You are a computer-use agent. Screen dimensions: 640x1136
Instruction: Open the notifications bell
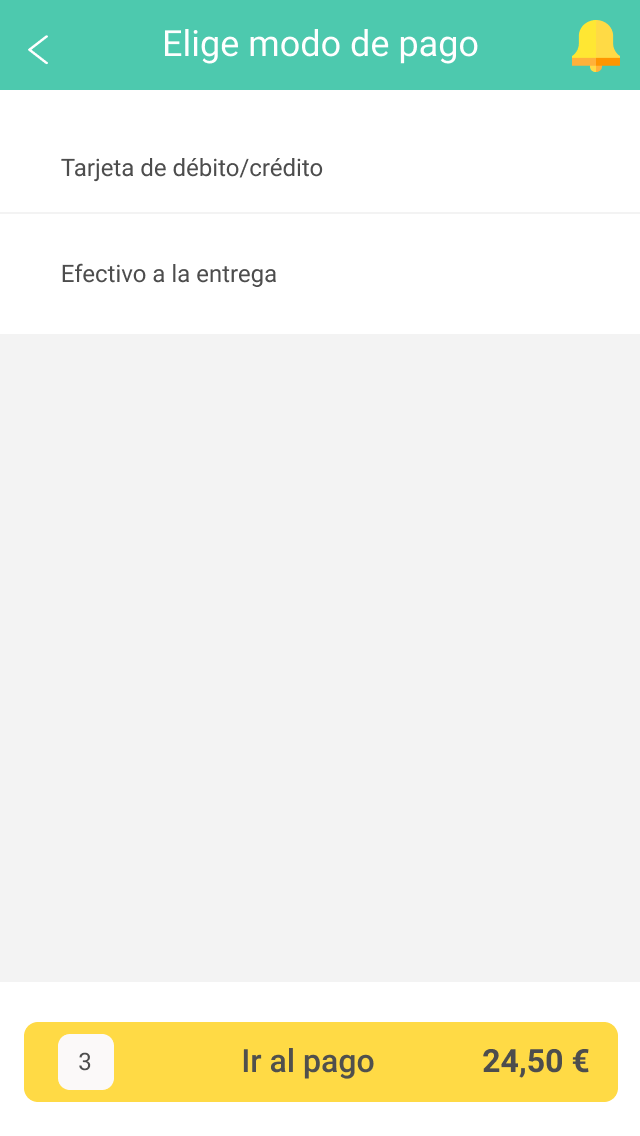[595, 46]
